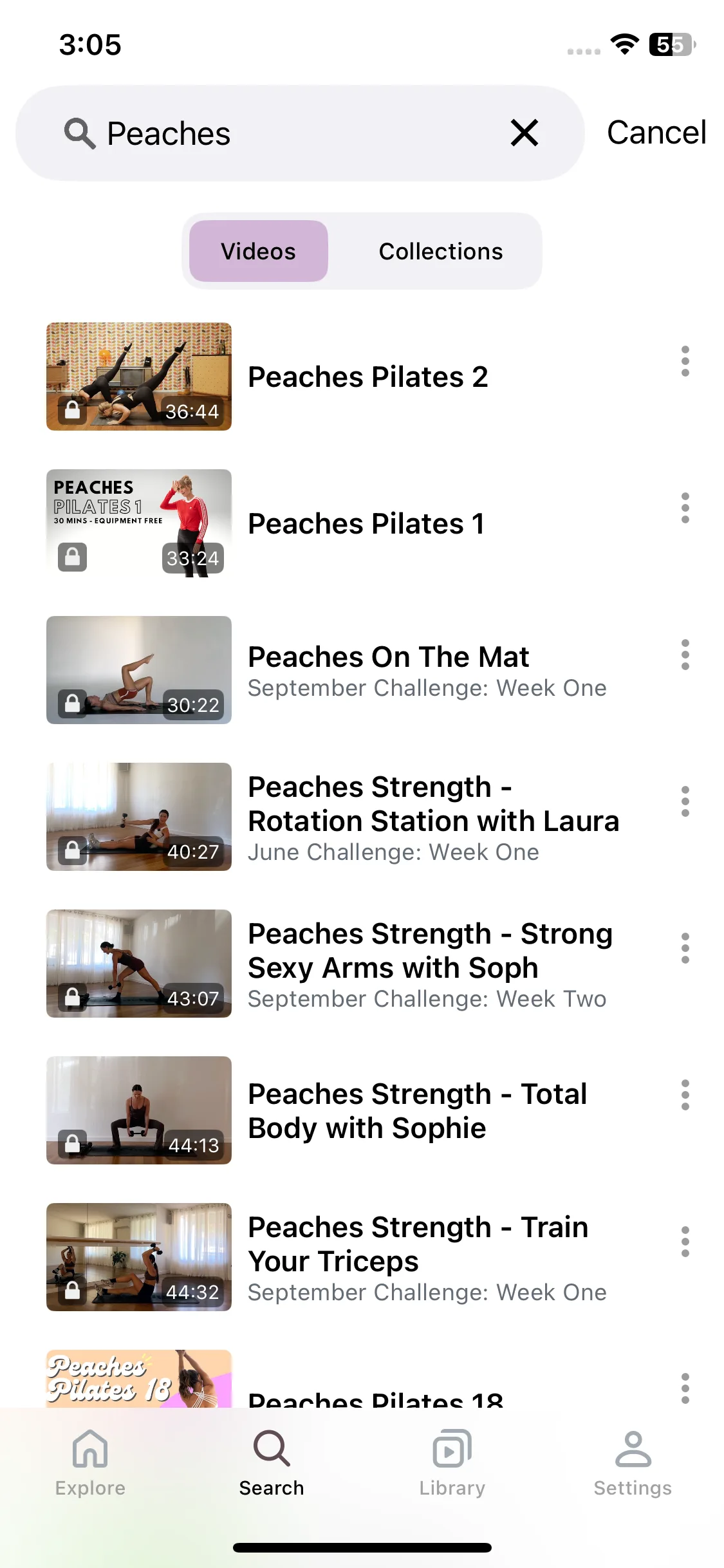Go to the Explore tab
The height and width of the screenshot is (1568, 724).
90,1462
